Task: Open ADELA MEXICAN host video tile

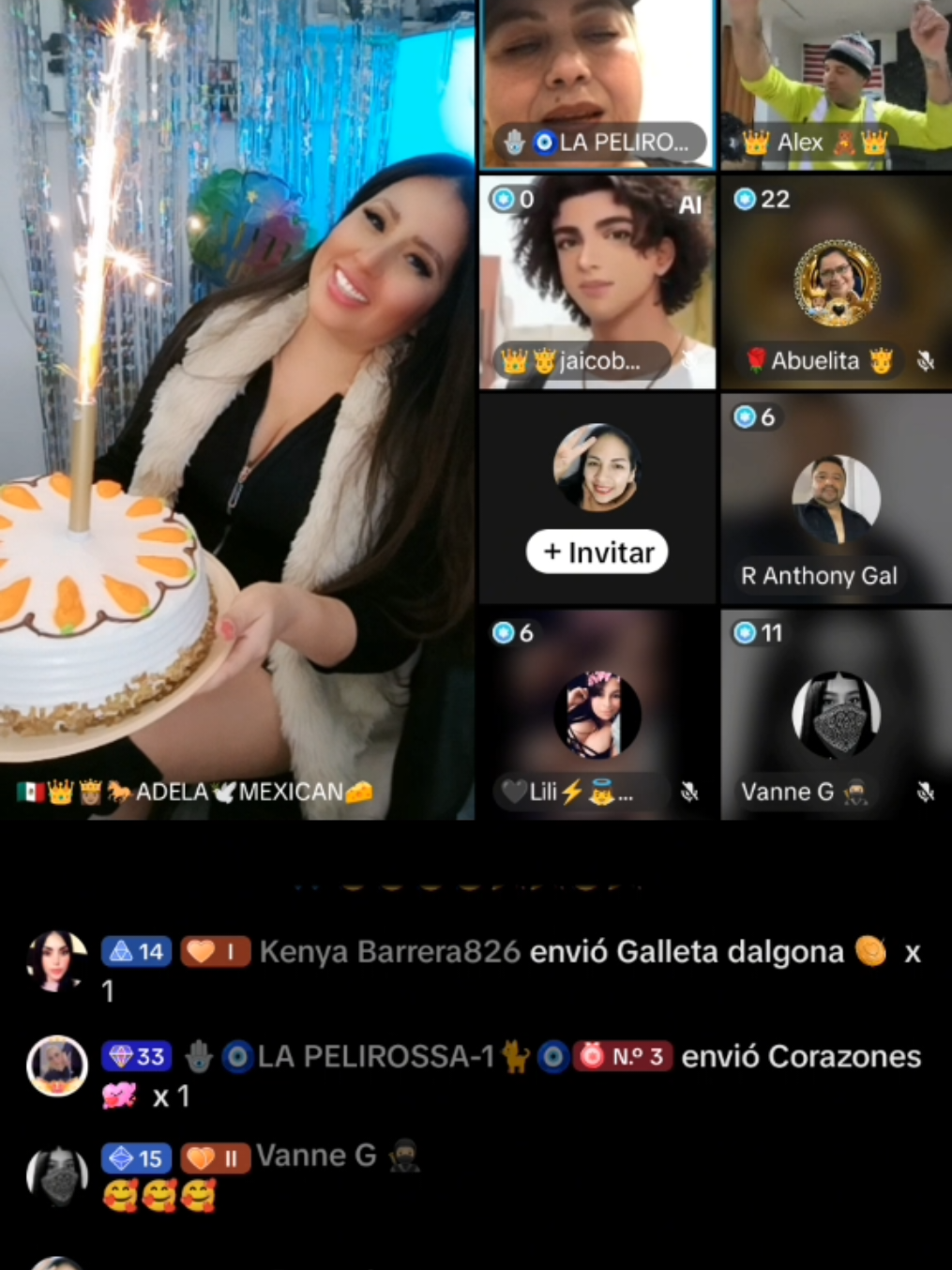Action: tap(237, 410)
